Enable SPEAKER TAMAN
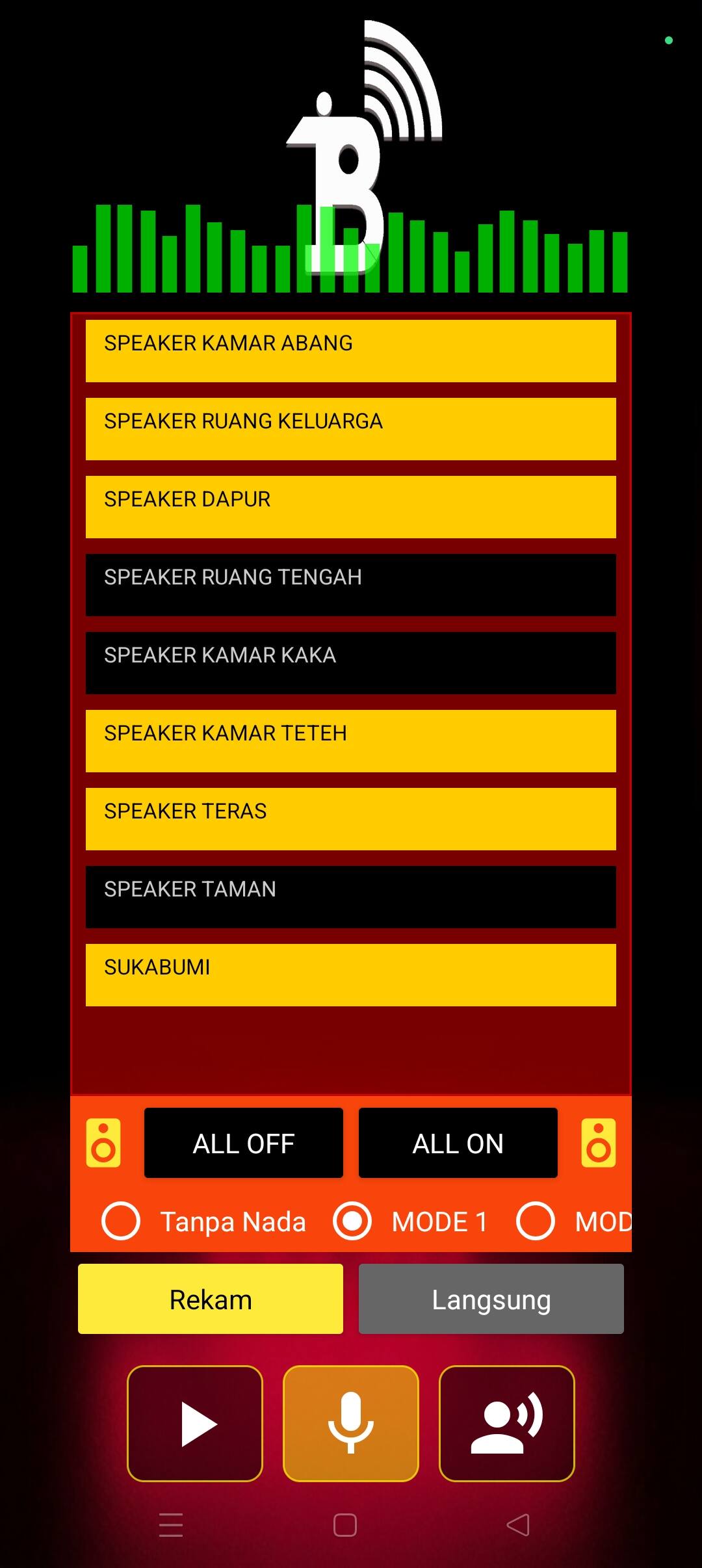 [x=351, y=897]
